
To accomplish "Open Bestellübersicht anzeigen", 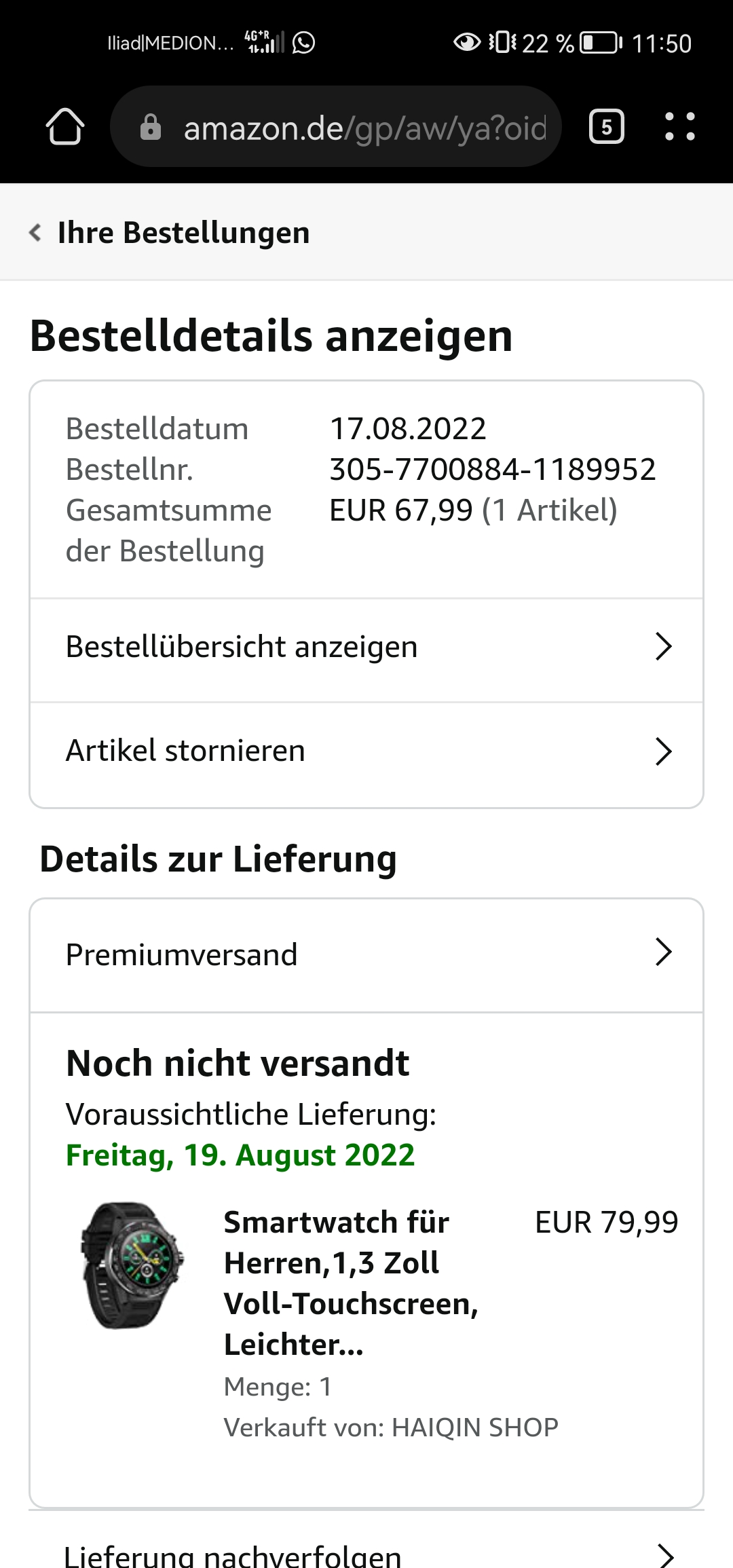I will (366, 647).
